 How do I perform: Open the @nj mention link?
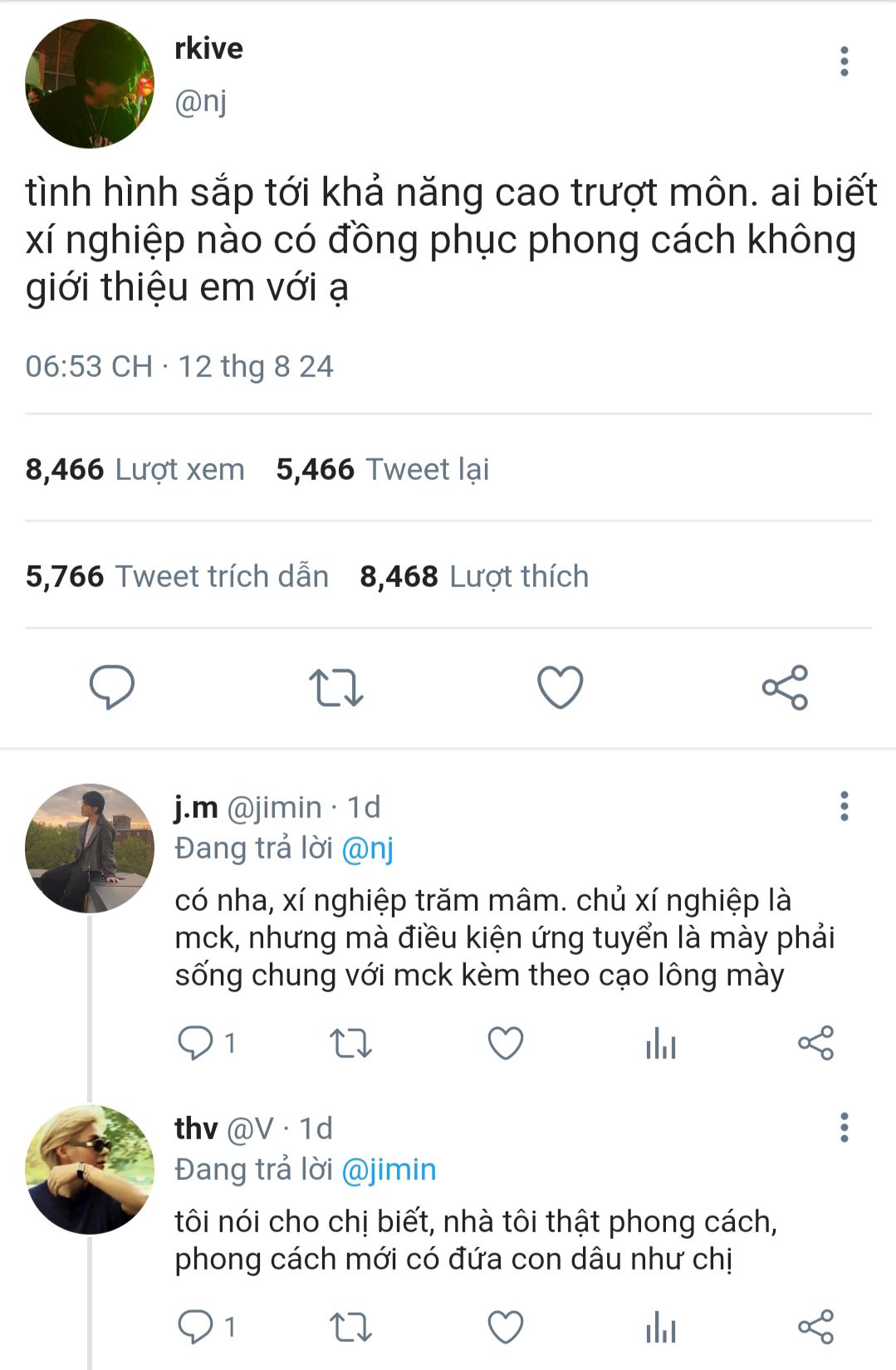coord(367,848)
